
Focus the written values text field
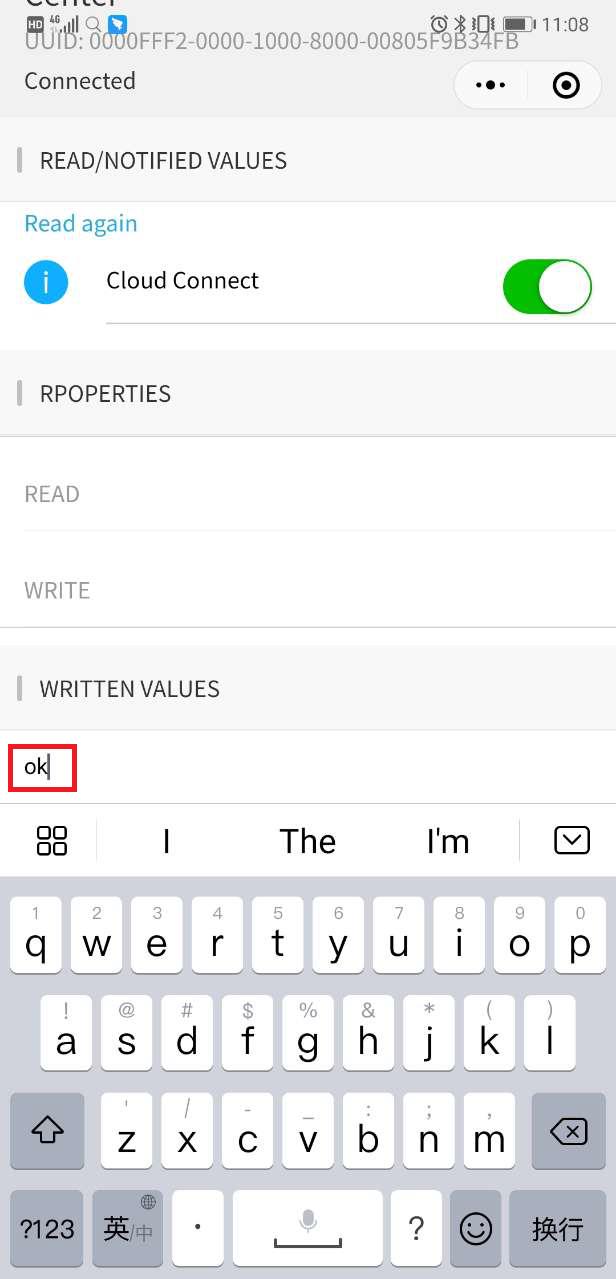pyautogui.click(x=300, y=768)
